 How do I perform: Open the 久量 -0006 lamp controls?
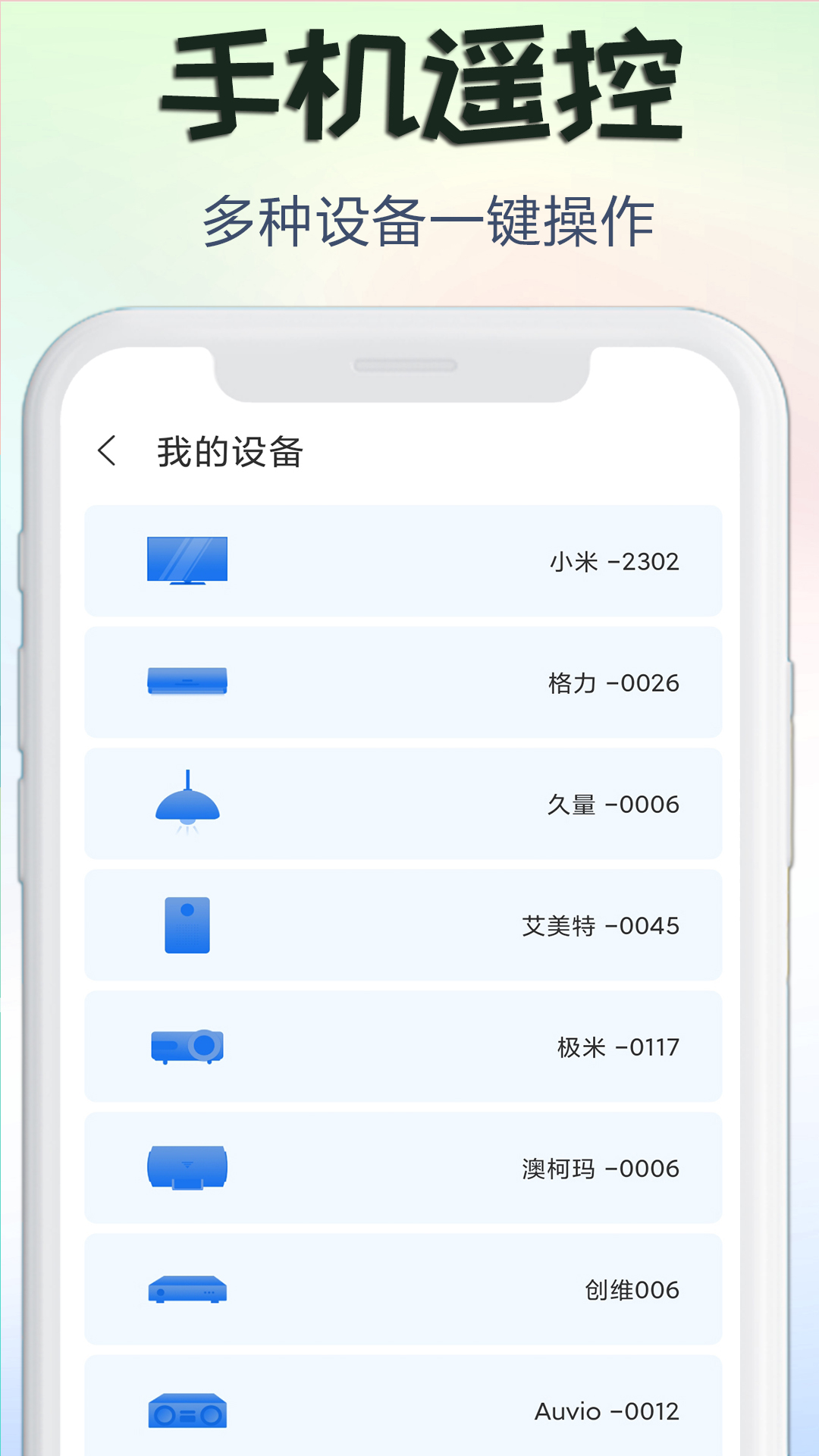(404, 804)
